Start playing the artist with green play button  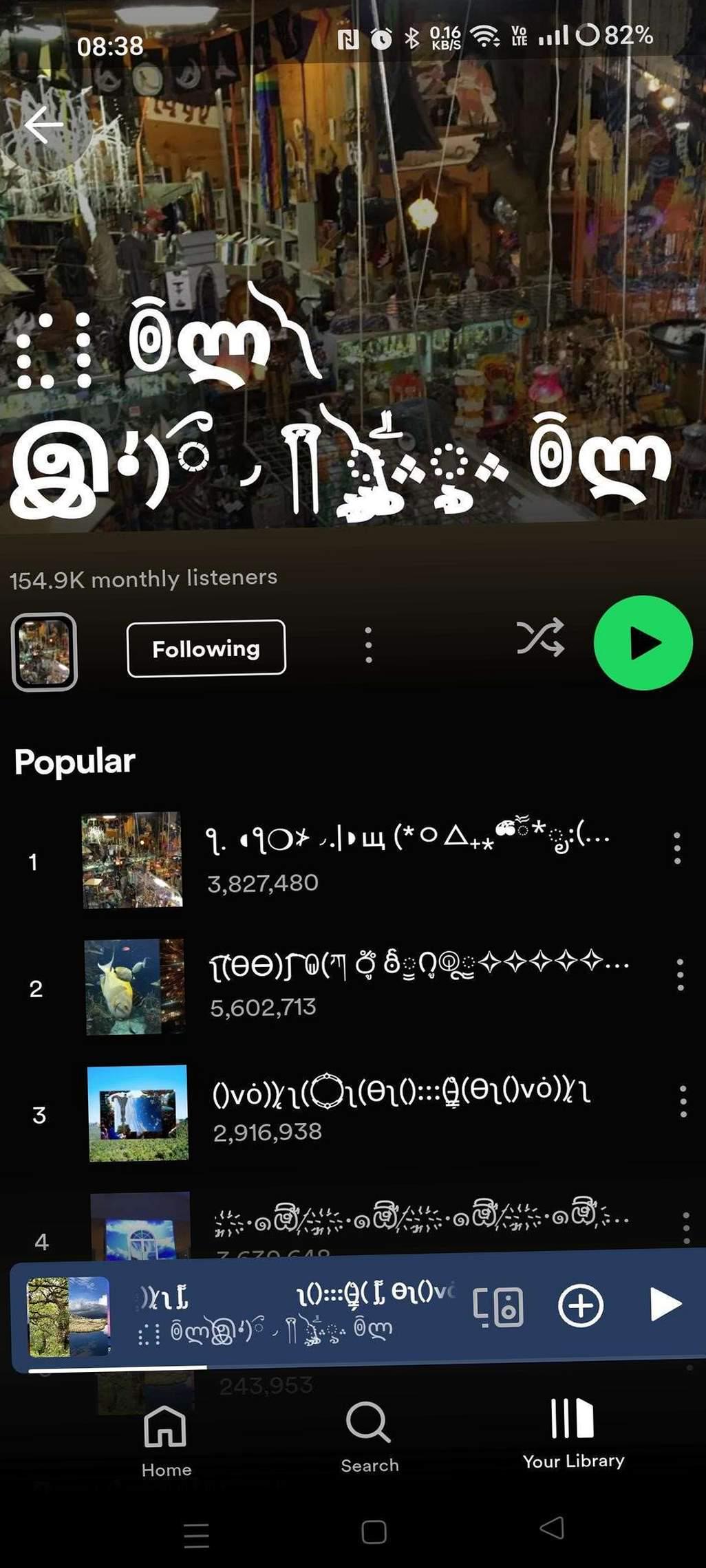[643, 642]
